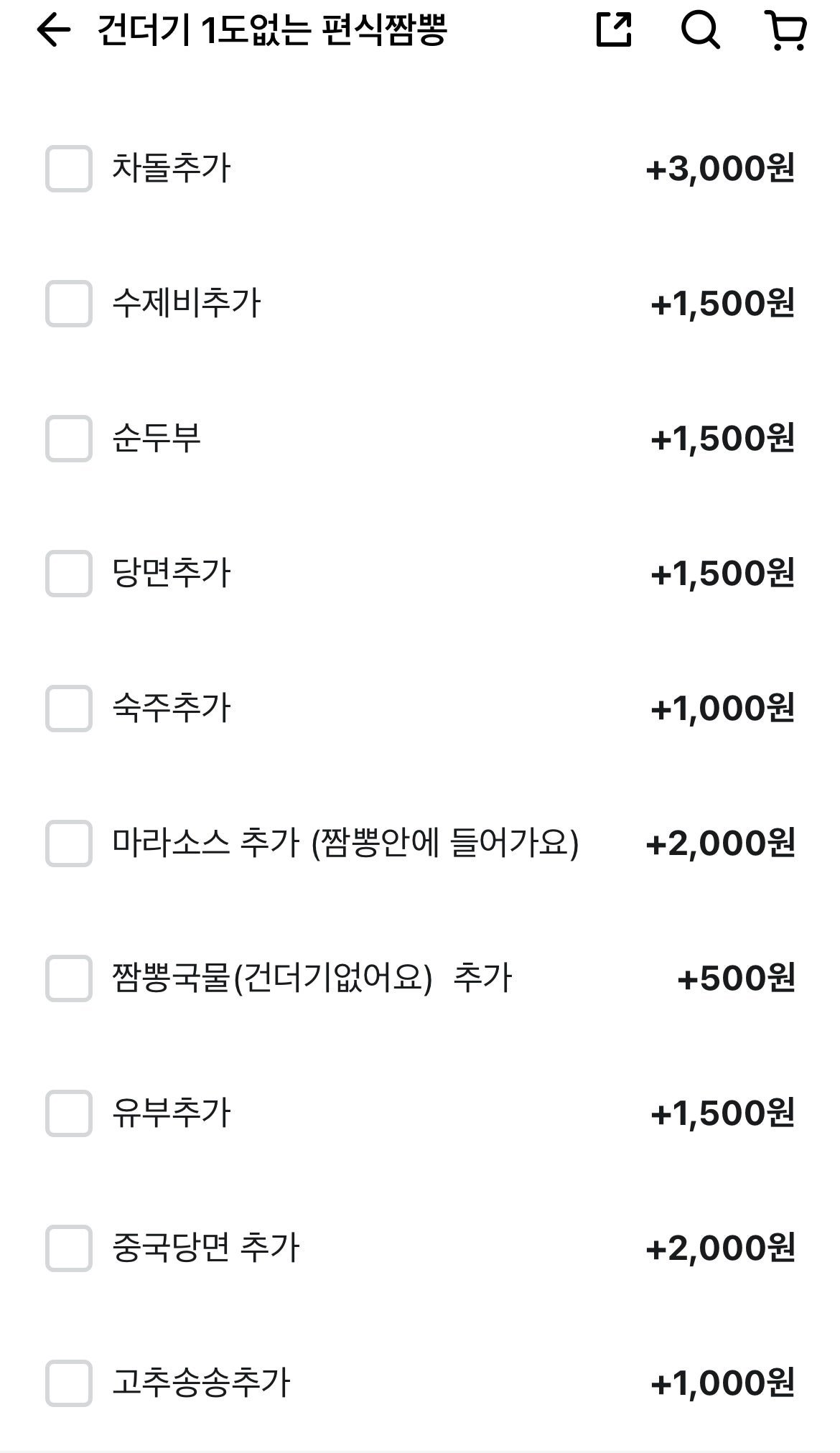
Task: Check the 차돌추가 option
Action: pyautogui.click(x=69, y=169)
